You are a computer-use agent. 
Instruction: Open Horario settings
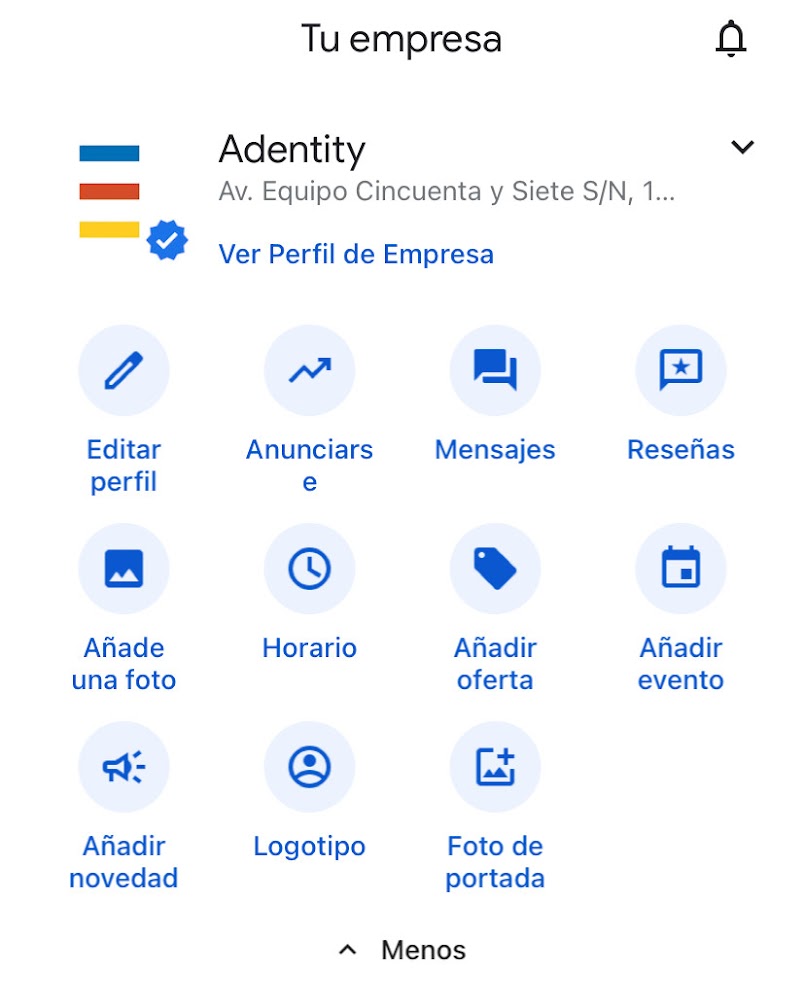(309, 569)
